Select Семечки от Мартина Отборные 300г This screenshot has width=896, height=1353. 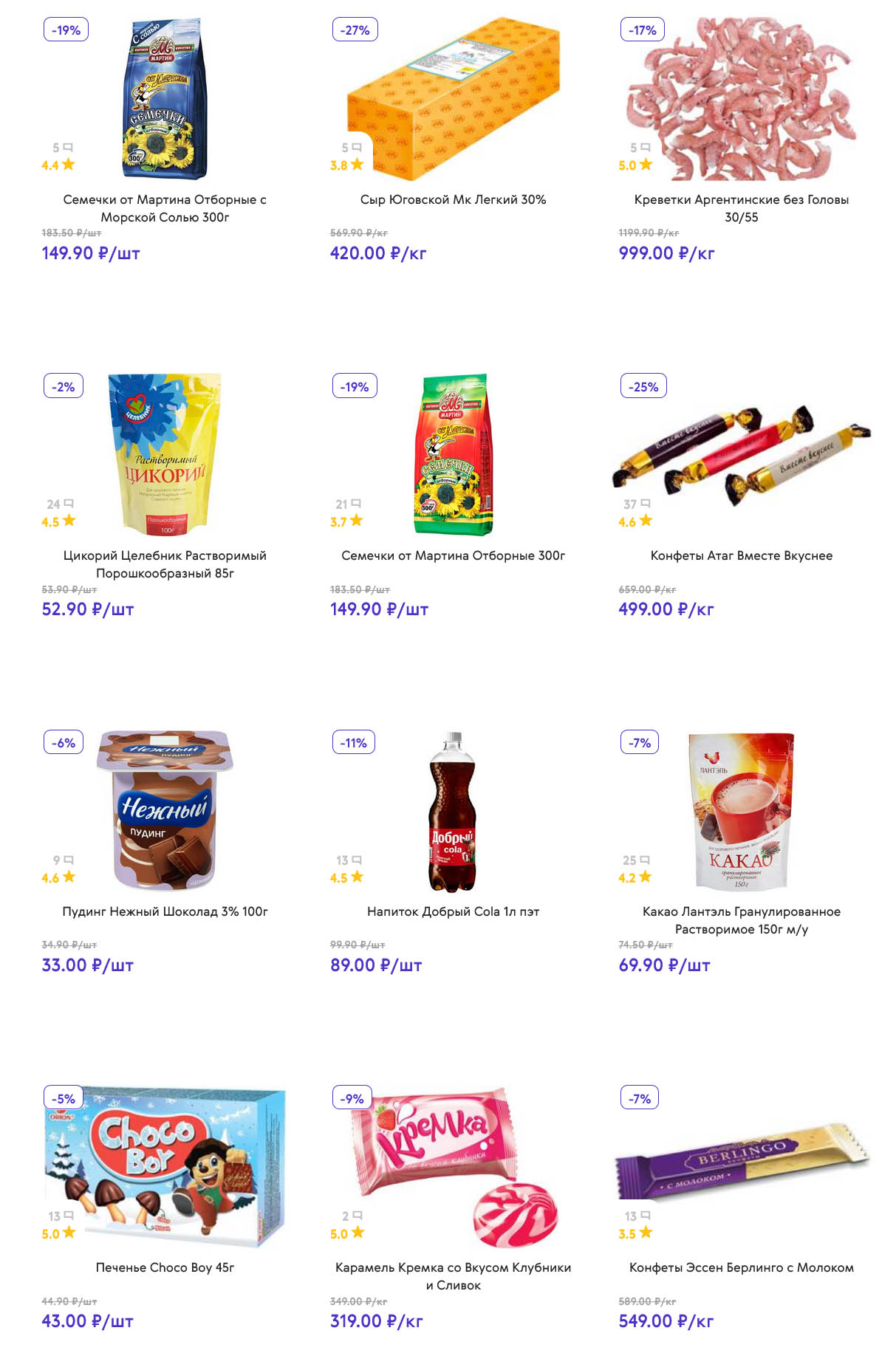point(453,555)
